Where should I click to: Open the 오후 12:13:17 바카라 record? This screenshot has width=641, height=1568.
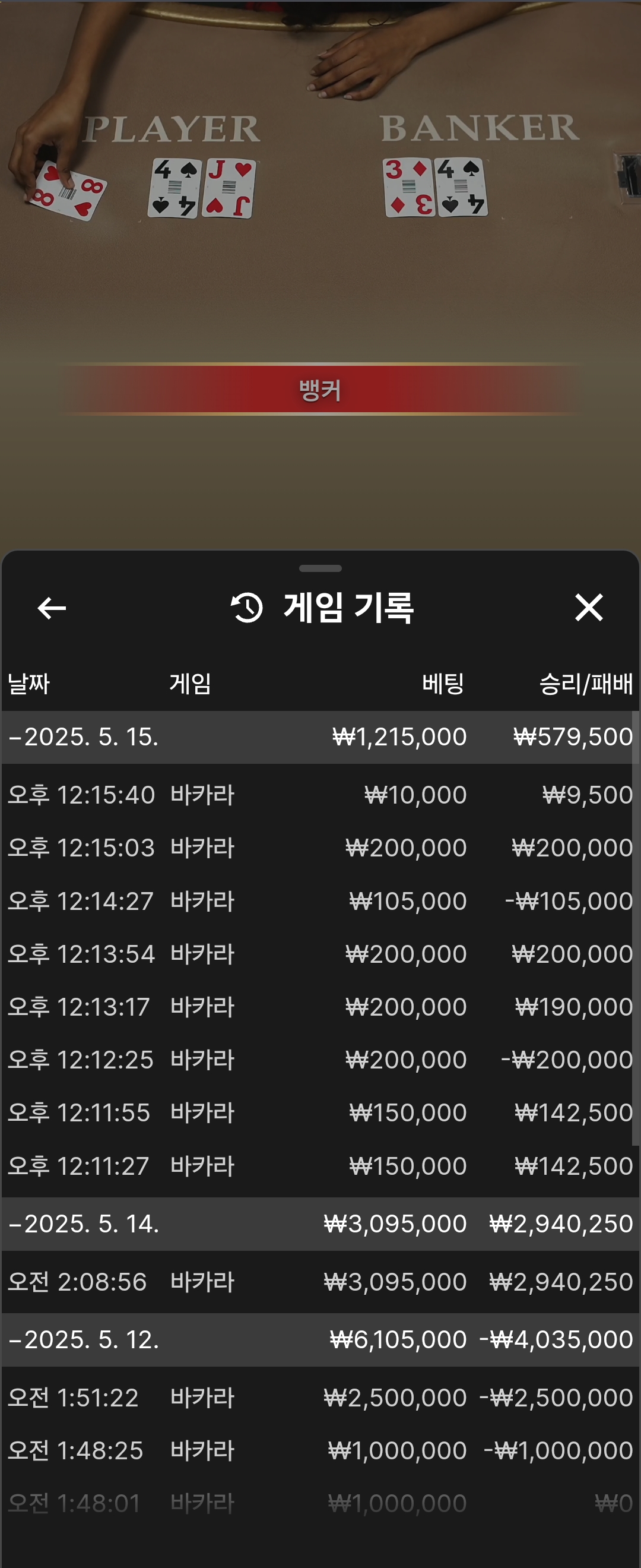click(320, 1007)
